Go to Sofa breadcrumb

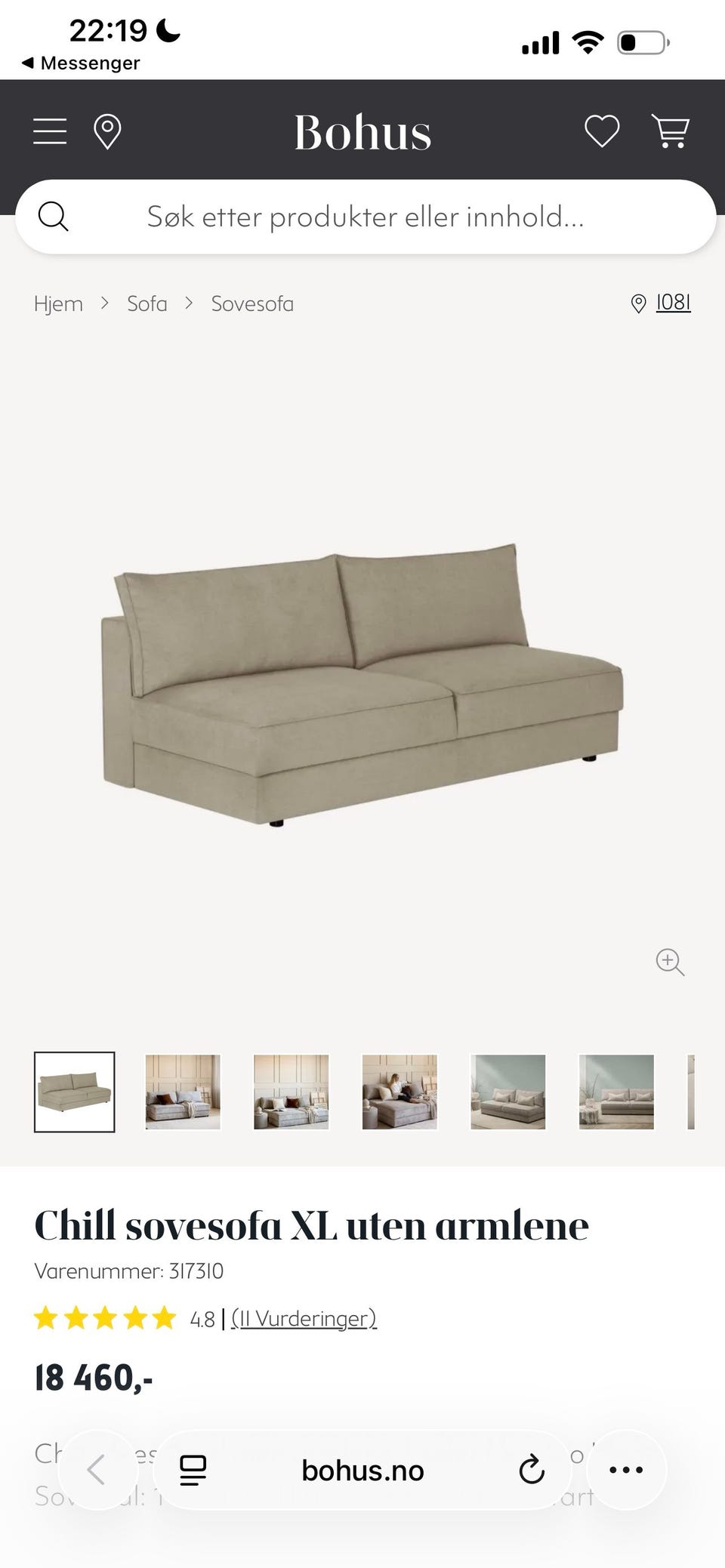click(147, 303)
